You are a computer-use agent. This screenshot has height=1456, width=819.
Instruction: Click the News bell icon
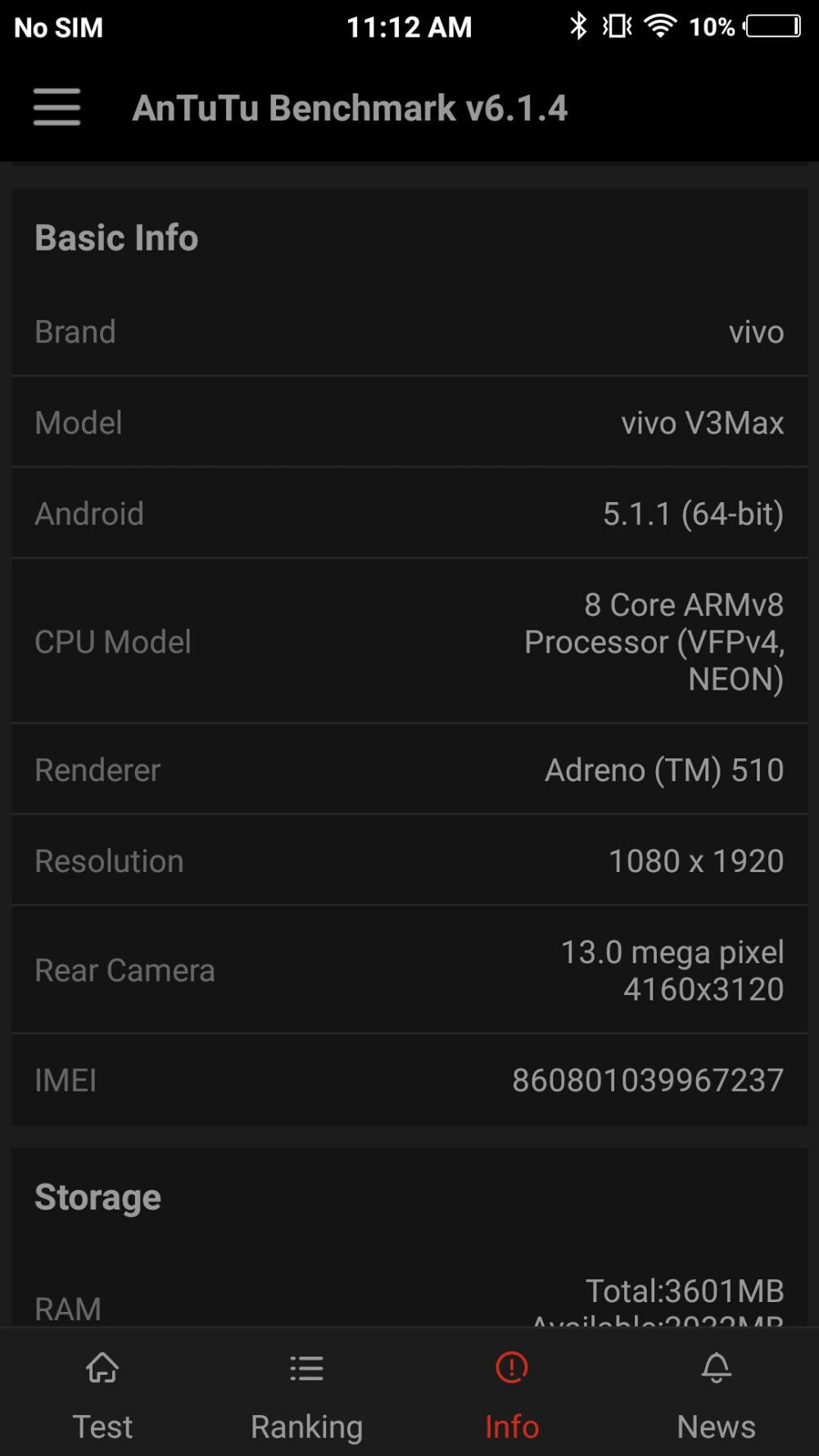click(717, 1368)
